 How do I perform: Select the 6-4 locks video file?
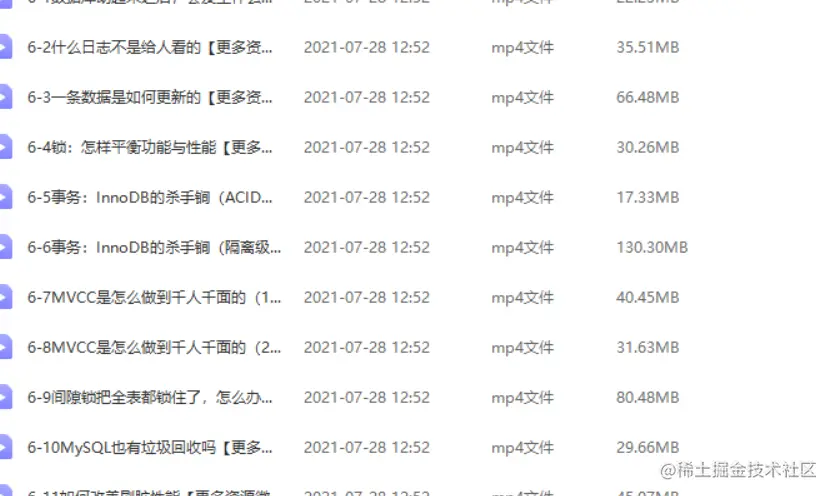(x=150, y=147)
